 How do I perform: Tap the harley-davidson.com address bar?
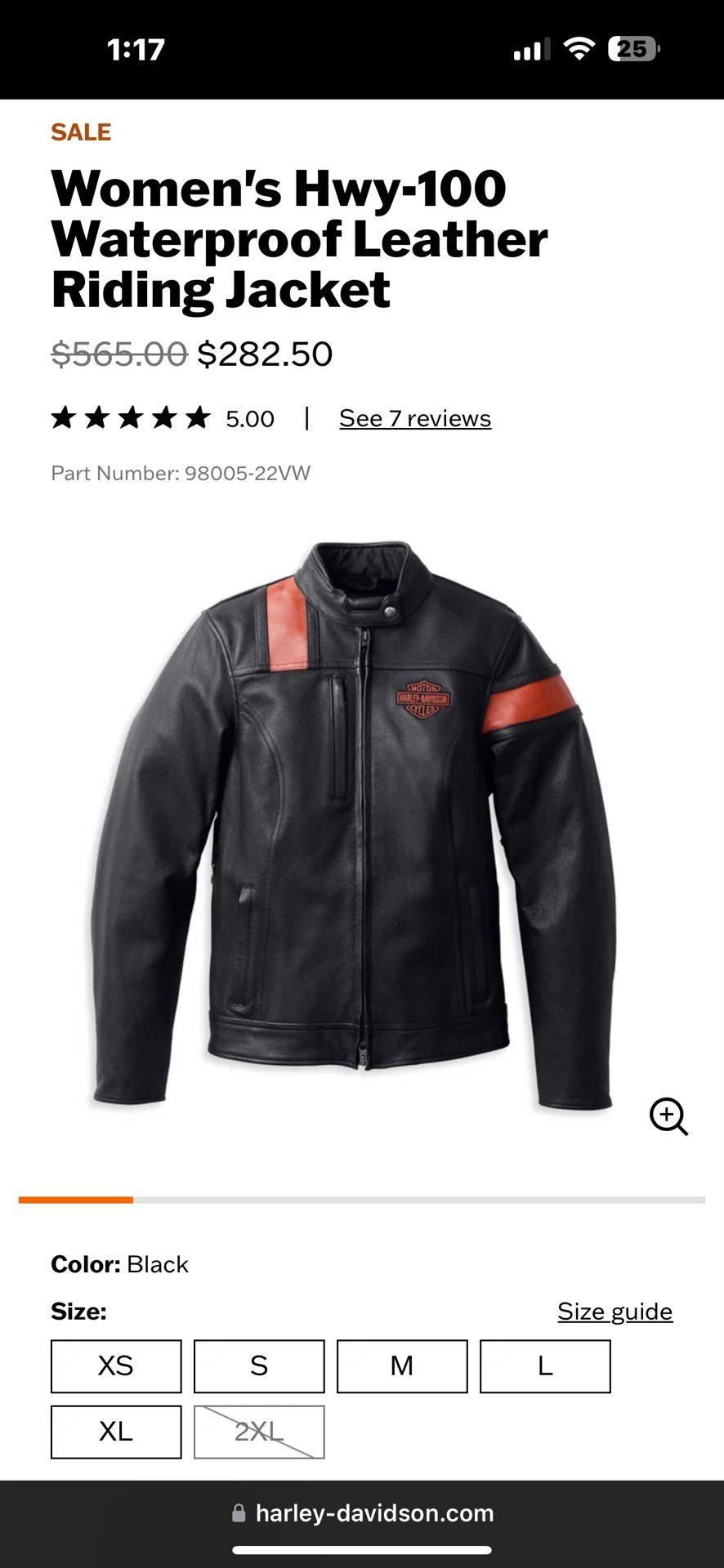coord(362,1512)
